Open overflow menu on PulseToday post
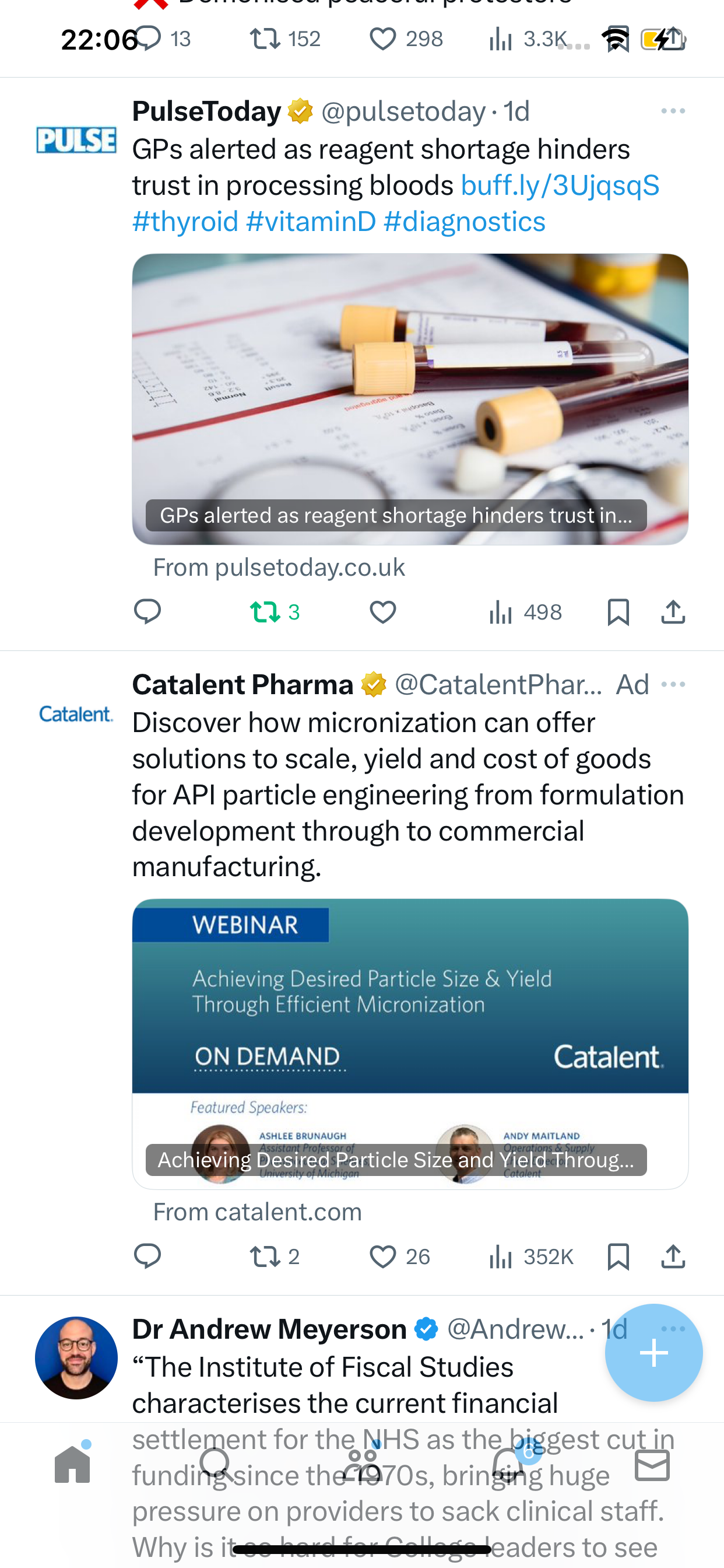The width and height of the screenshot is (724, 1568). (x=673, y=111)
